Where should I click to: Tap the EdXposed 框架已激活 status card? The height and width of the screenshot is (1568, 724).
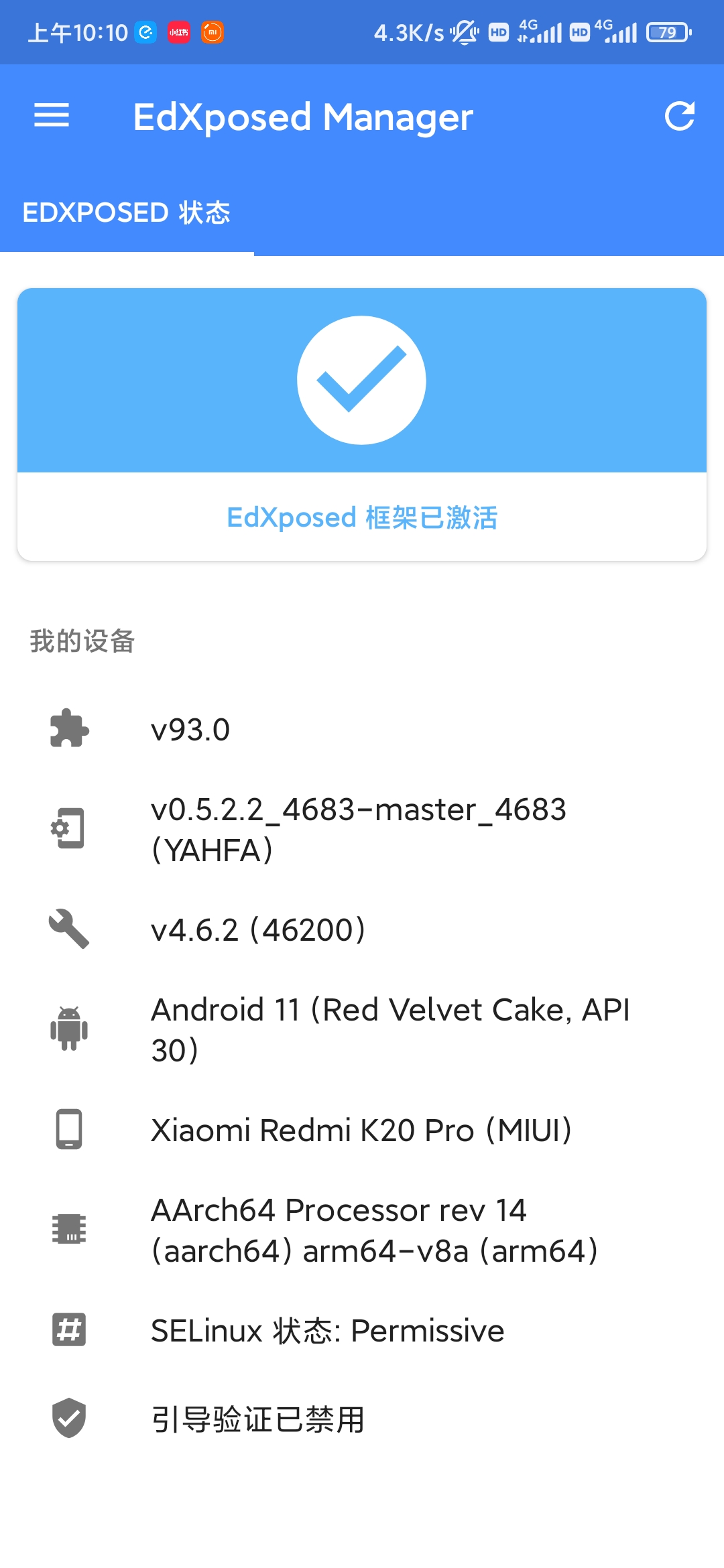[x=362, y=424]
